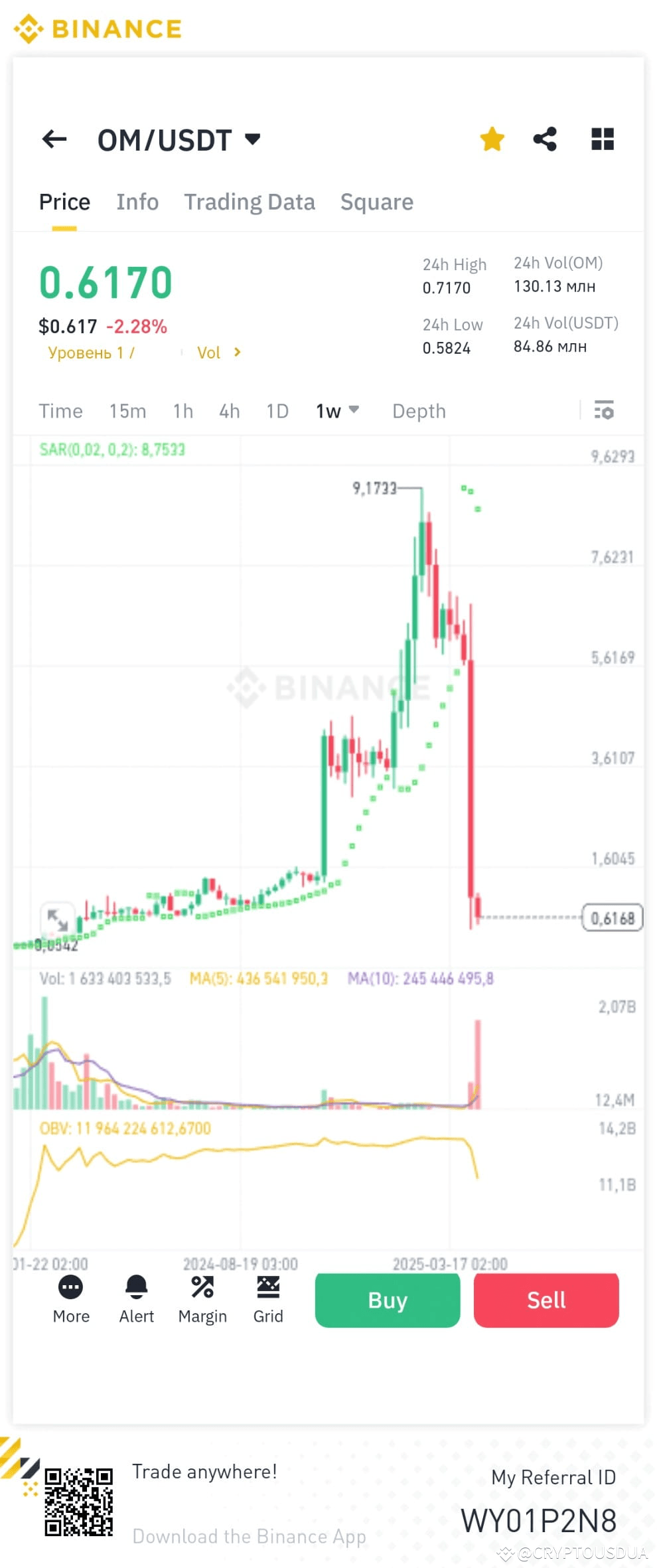The width and height of the screenshot is (657, 1568).
Task: Expand the Vol order book options
Action: pyautogui.click(x=220, y=353)
